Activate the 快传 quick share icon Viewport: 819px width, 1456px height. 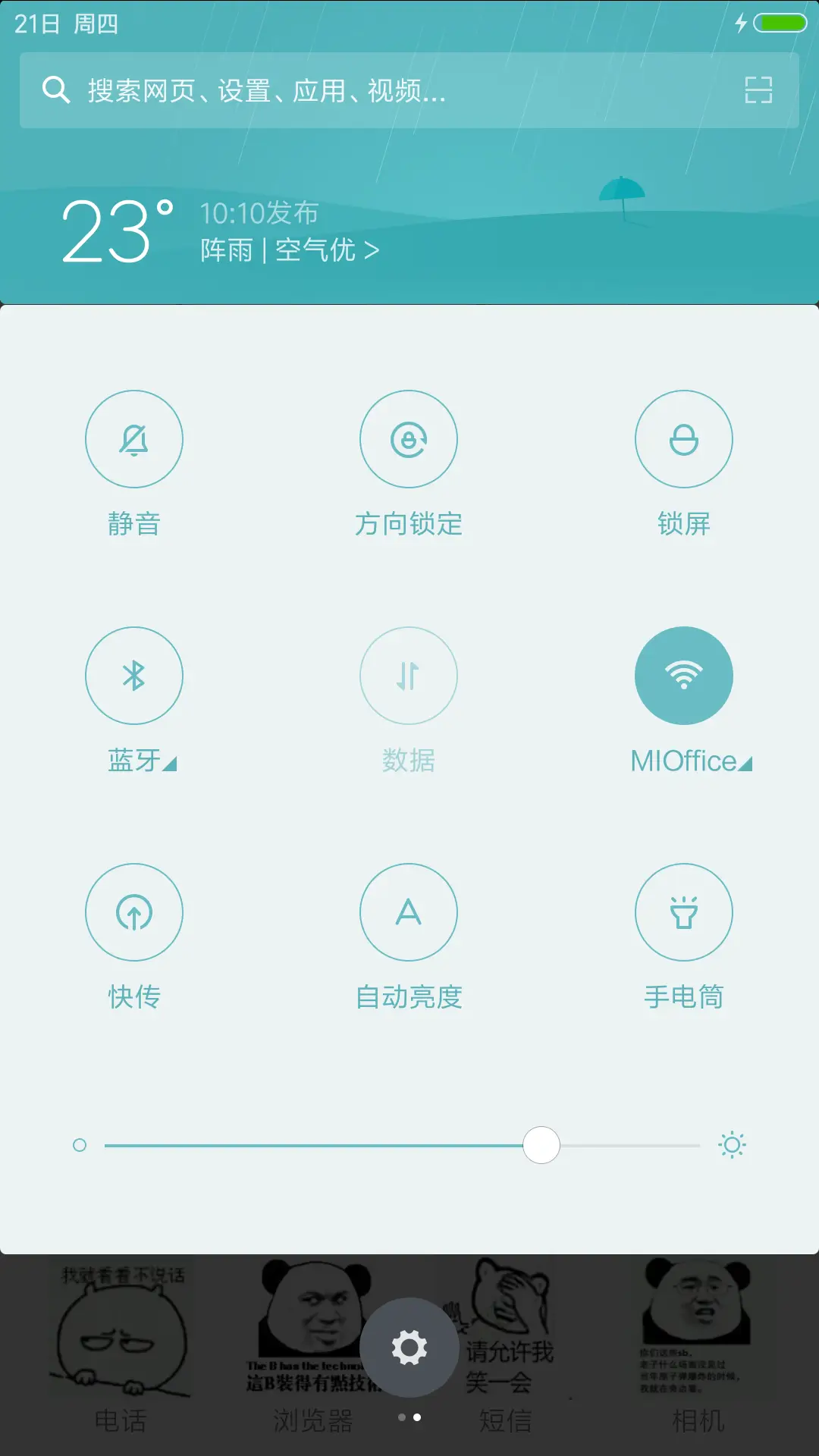(x=134, y=913)
